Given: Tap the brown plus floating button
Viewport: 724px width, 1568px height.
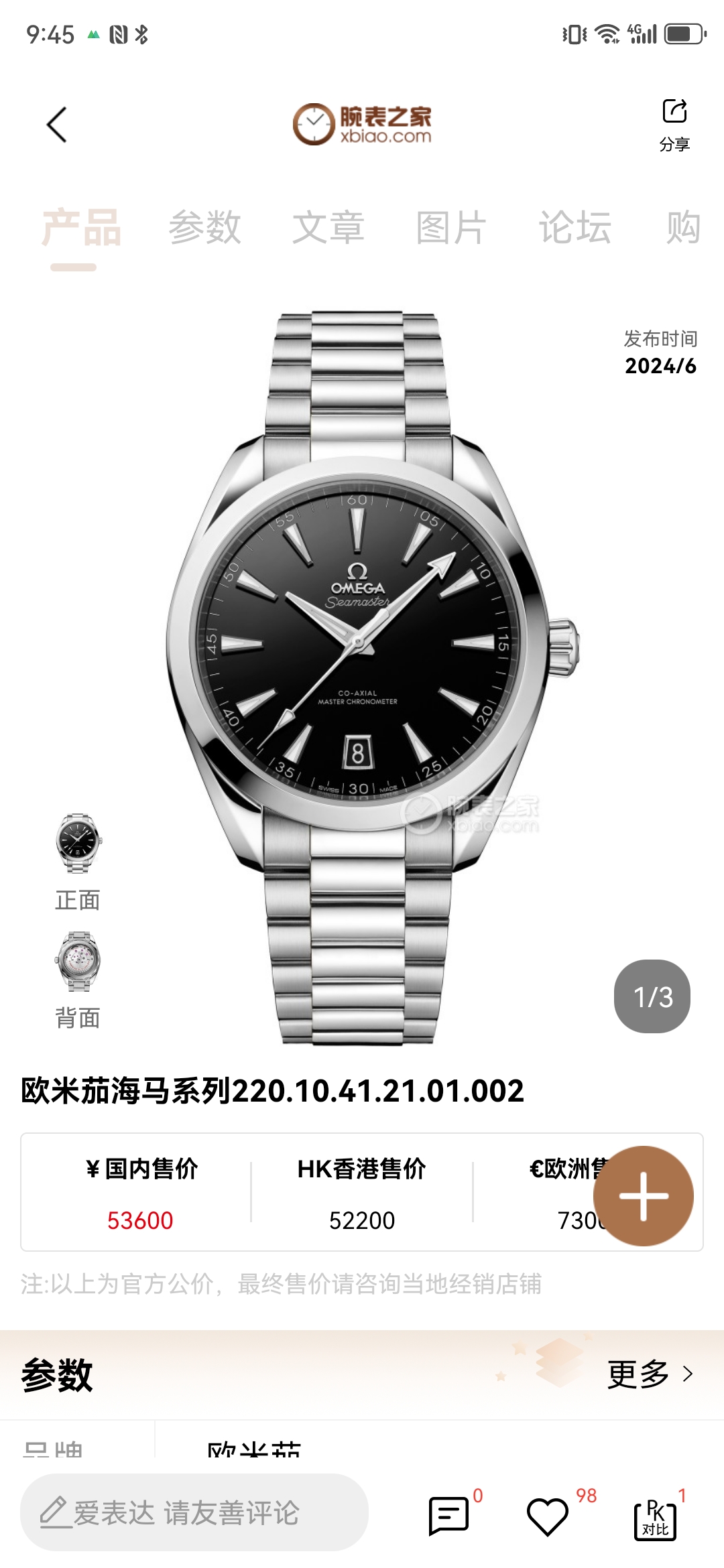Looking at the screenshot, I should [x=643, y=1196].
